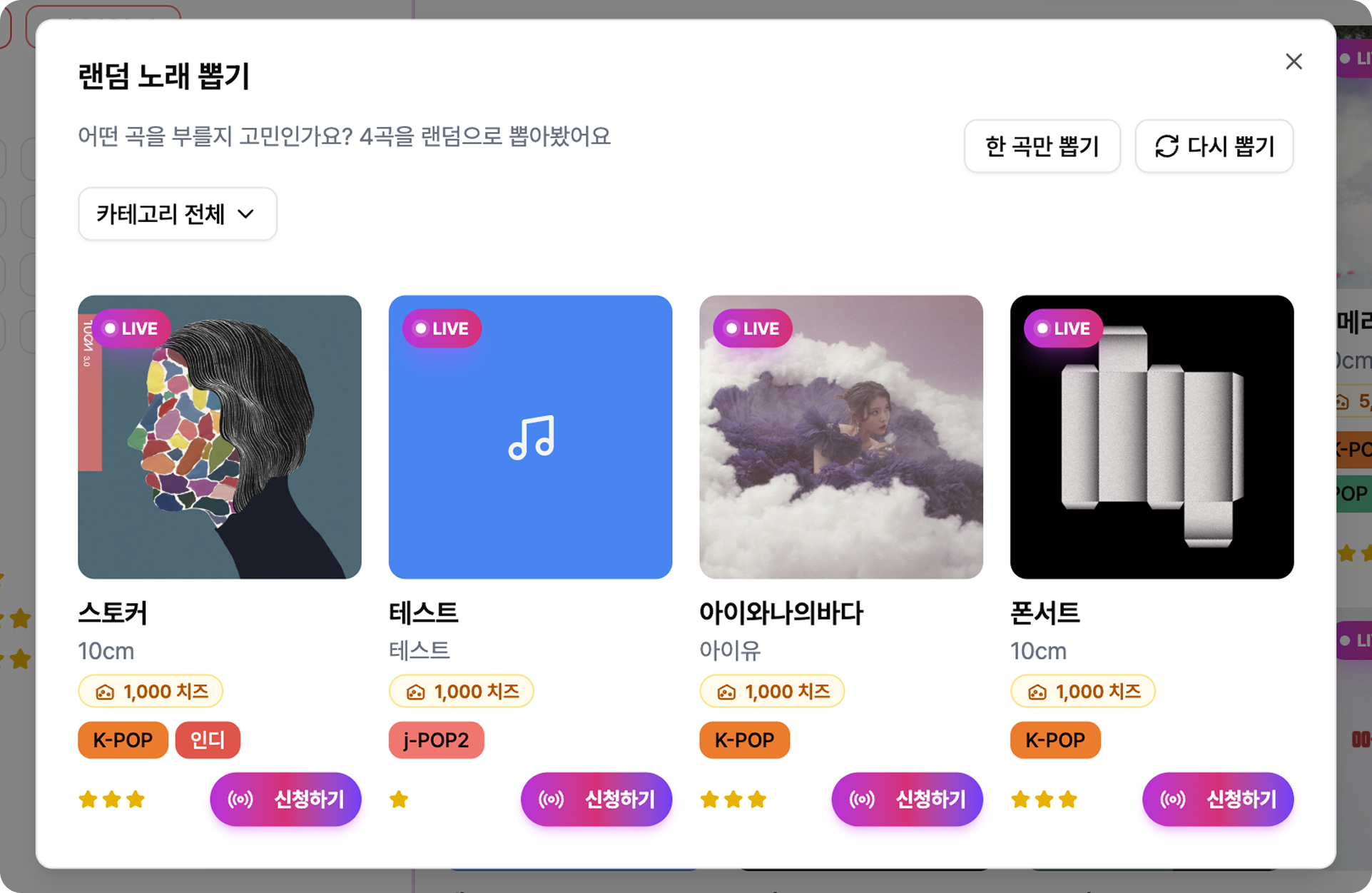Tap the 한 곡만 뽑기 button
The image size is (1372, 893).
1042,146
